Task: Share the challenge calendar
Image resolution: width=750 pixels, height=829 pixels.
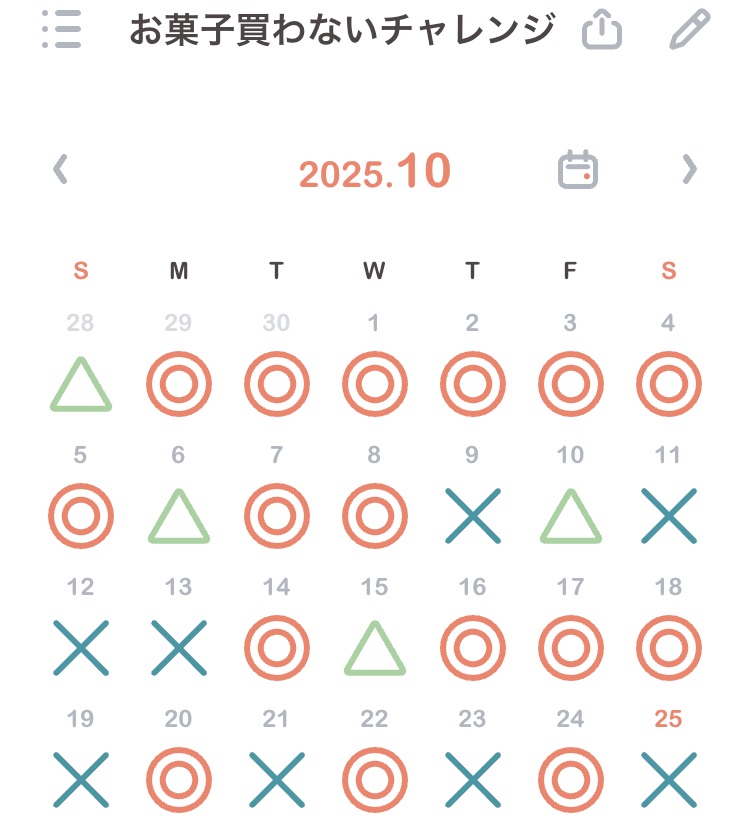Action: point(602,31)
